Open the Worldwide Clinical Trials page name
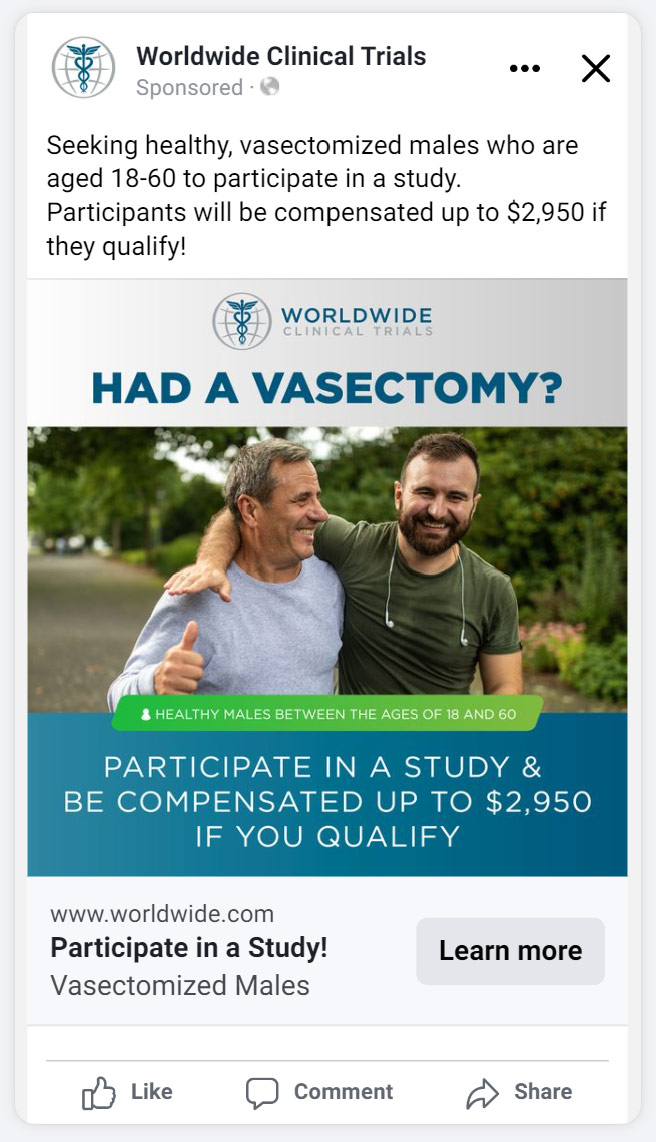Viewport: 656px width, 1142px height. click(281, 56)
